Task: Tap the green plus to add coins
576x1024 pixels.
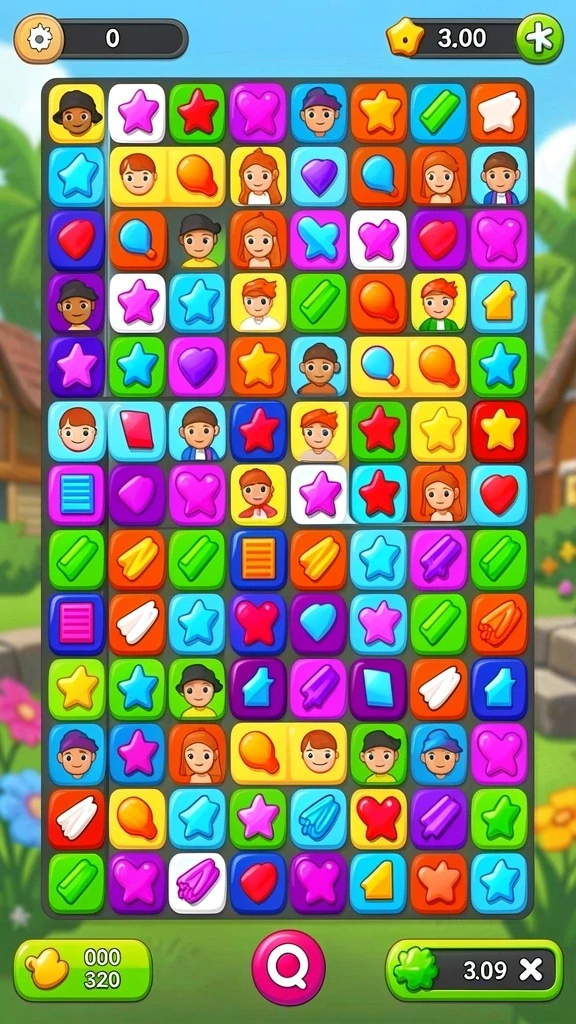Action: pyautogui.click(x=539, y=38)
